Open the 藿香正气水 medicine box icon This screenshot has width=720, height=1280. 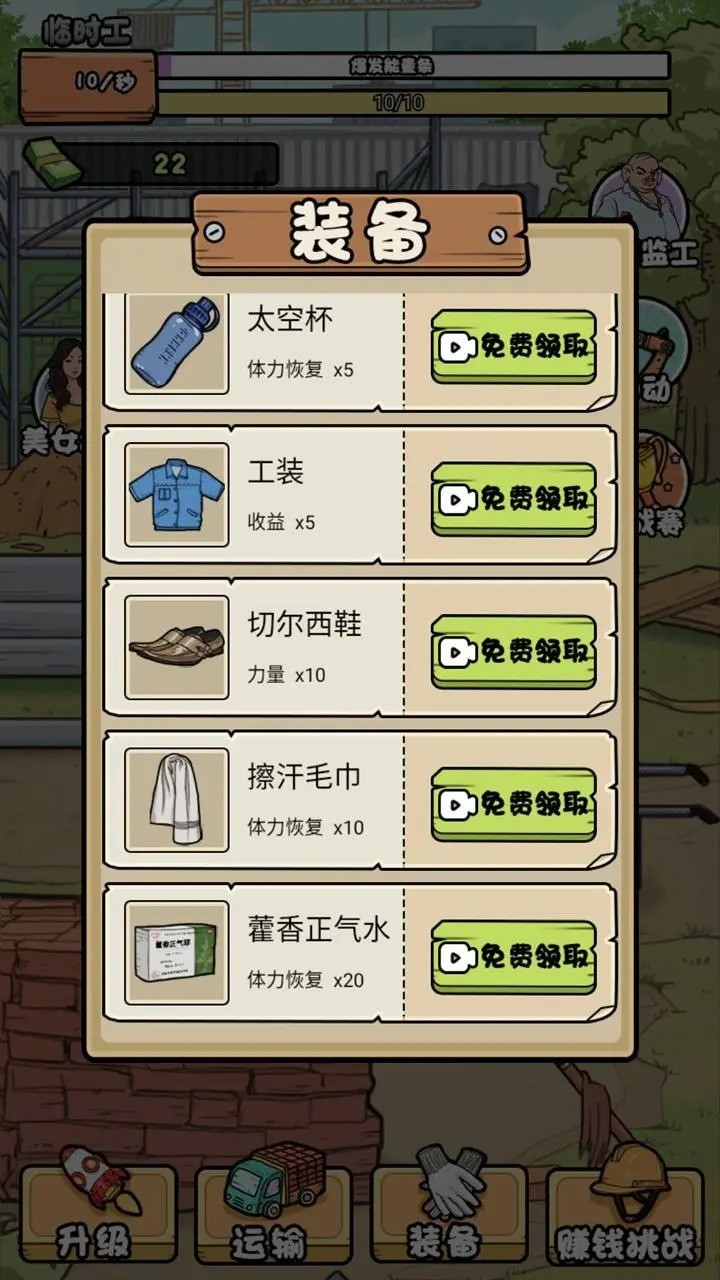tap(175, 952)
